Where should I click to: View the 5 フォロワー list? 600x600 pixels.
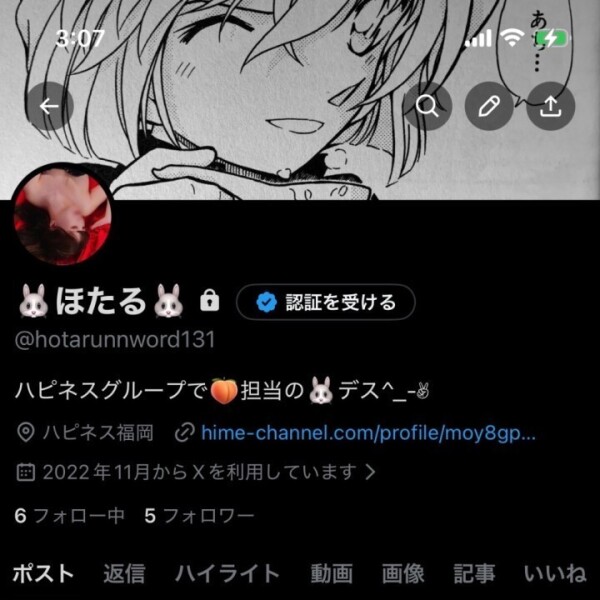[x=199, y=516]
